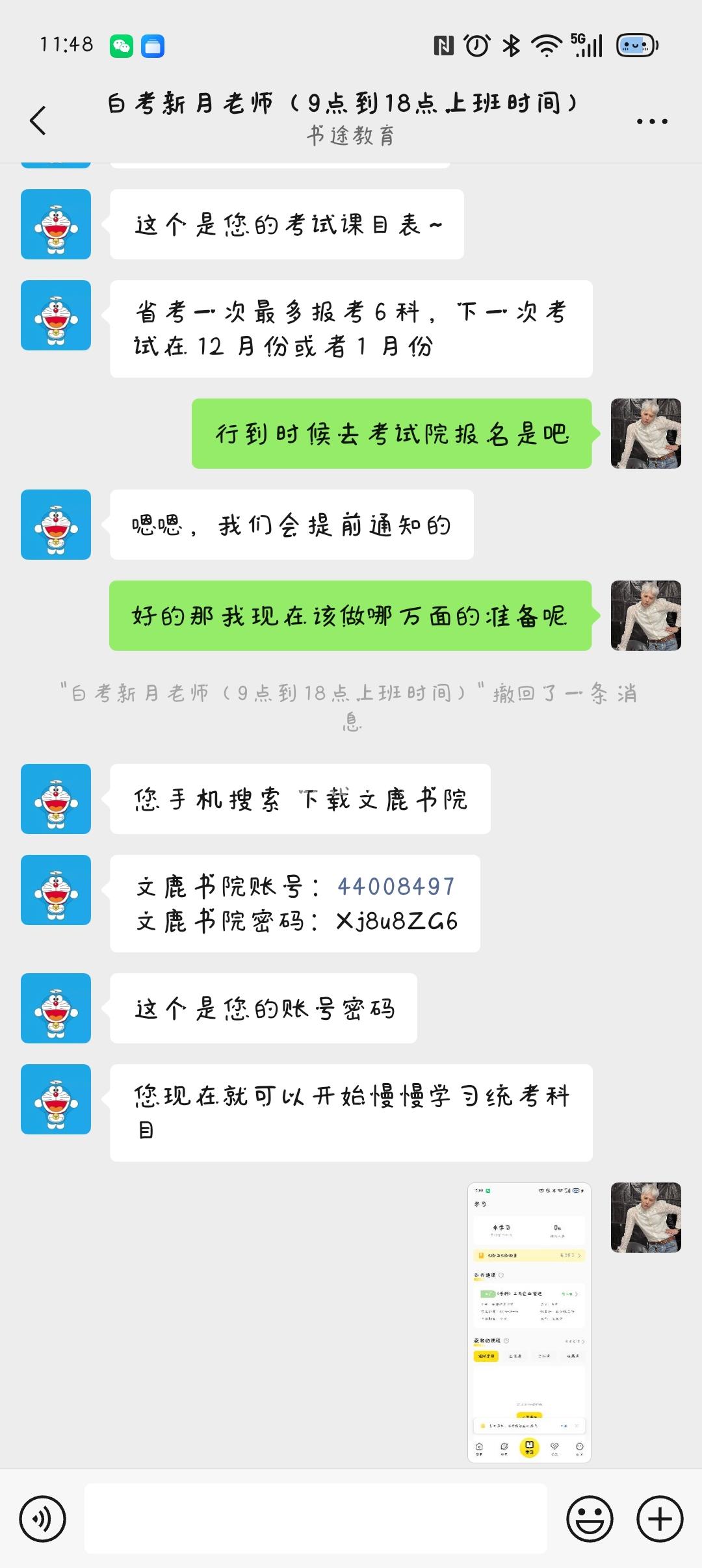The image size is (702, 1568).
Task: Tap the message text field
Action: [316, 1519]
